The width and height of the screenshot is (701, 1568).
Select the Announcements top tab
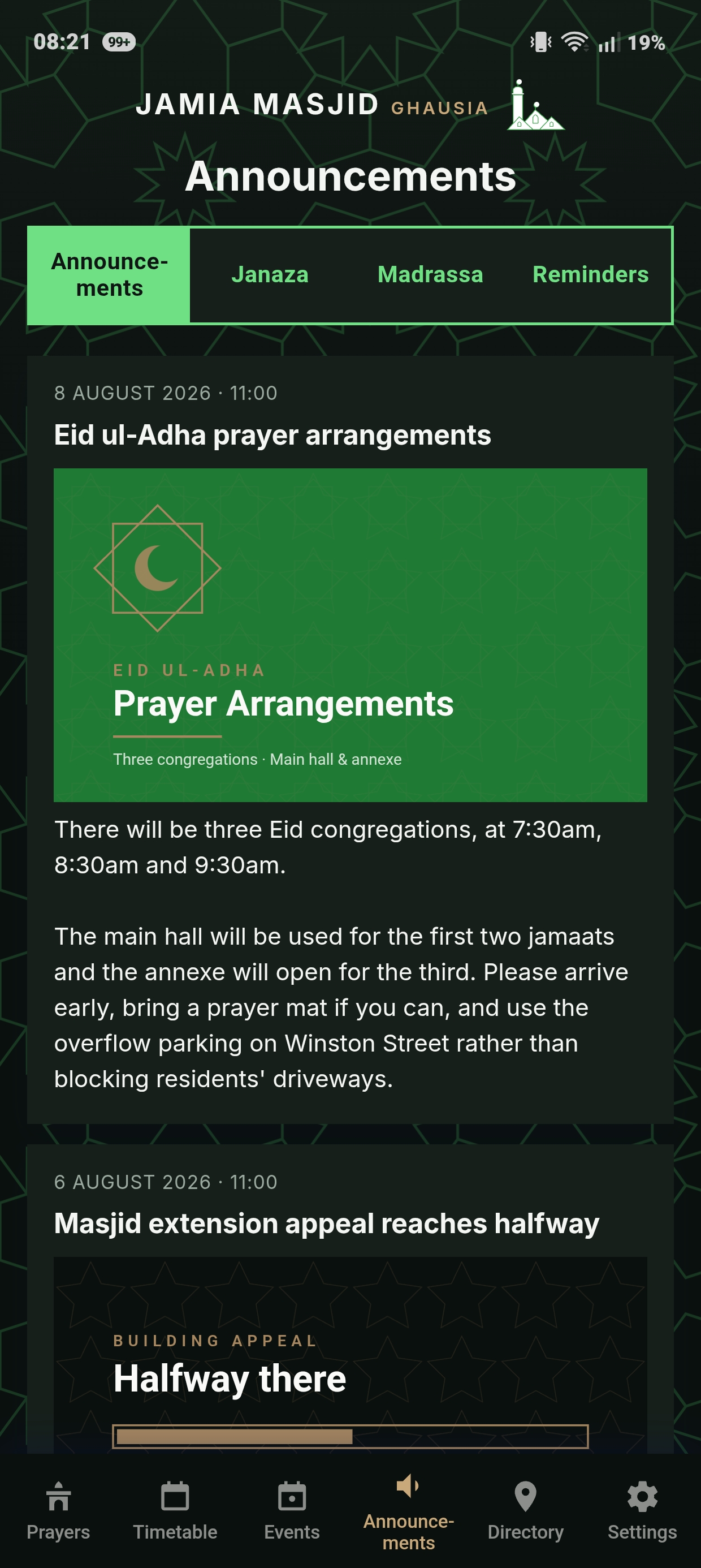pyautogui.click(x=109, y=275)
